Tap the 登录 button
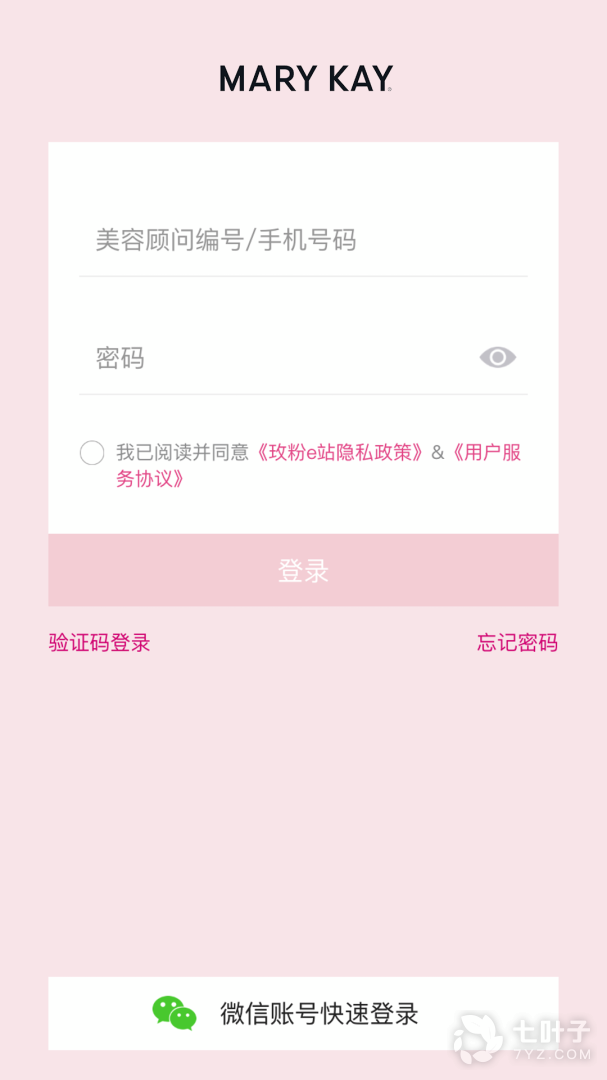The height and width of the screenshot is (1080, 607). (303, 570)
